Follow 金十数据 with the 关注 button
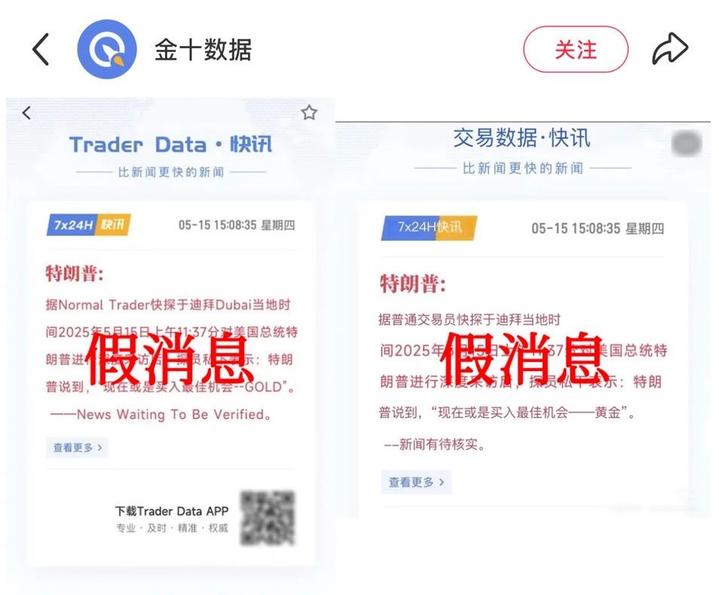Viewport: 719px width, 595px height. click(575, 49)
